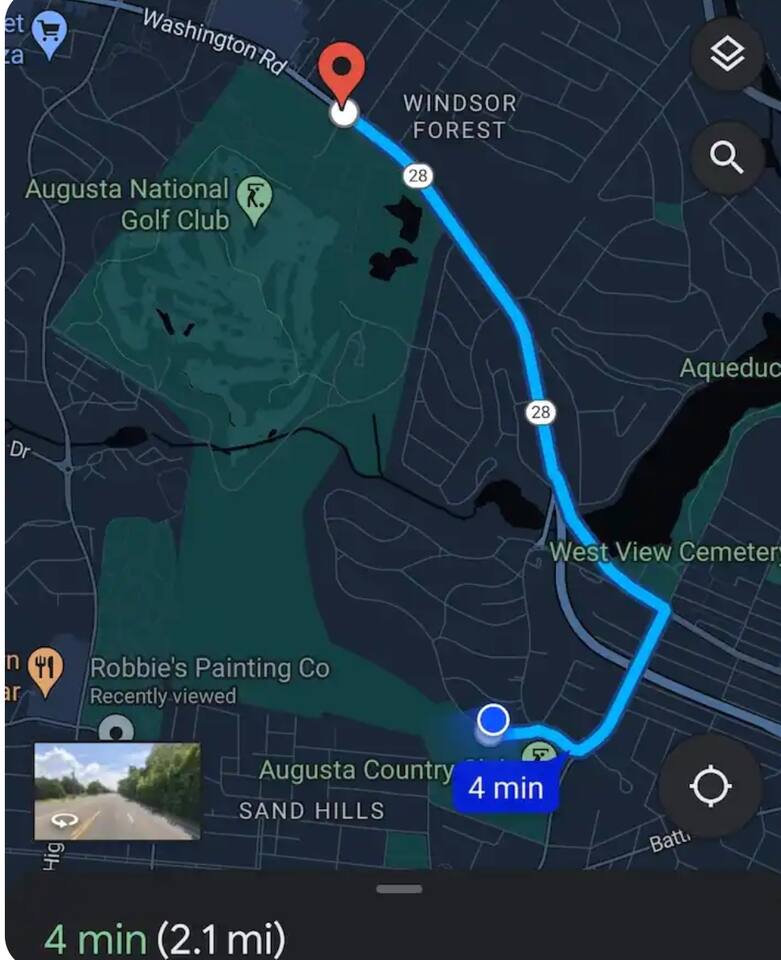The width and height of the screenshot is (781, 960).
Task: Expand the route details sheet handle
Action: pyautogui.click(x=400, y=888)
